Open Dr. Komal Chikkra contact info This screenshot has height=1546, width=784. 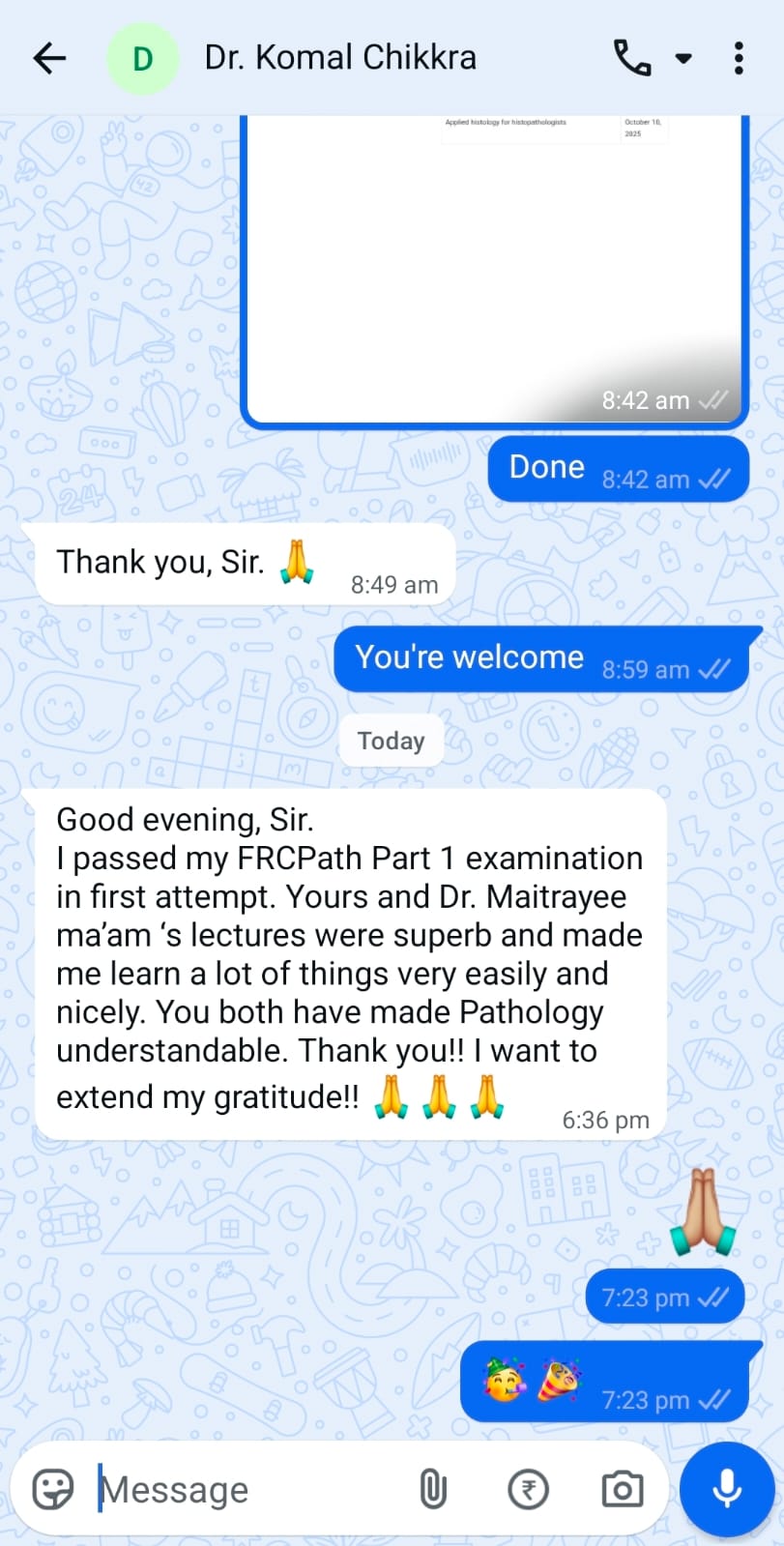click(x=340, y=58)
